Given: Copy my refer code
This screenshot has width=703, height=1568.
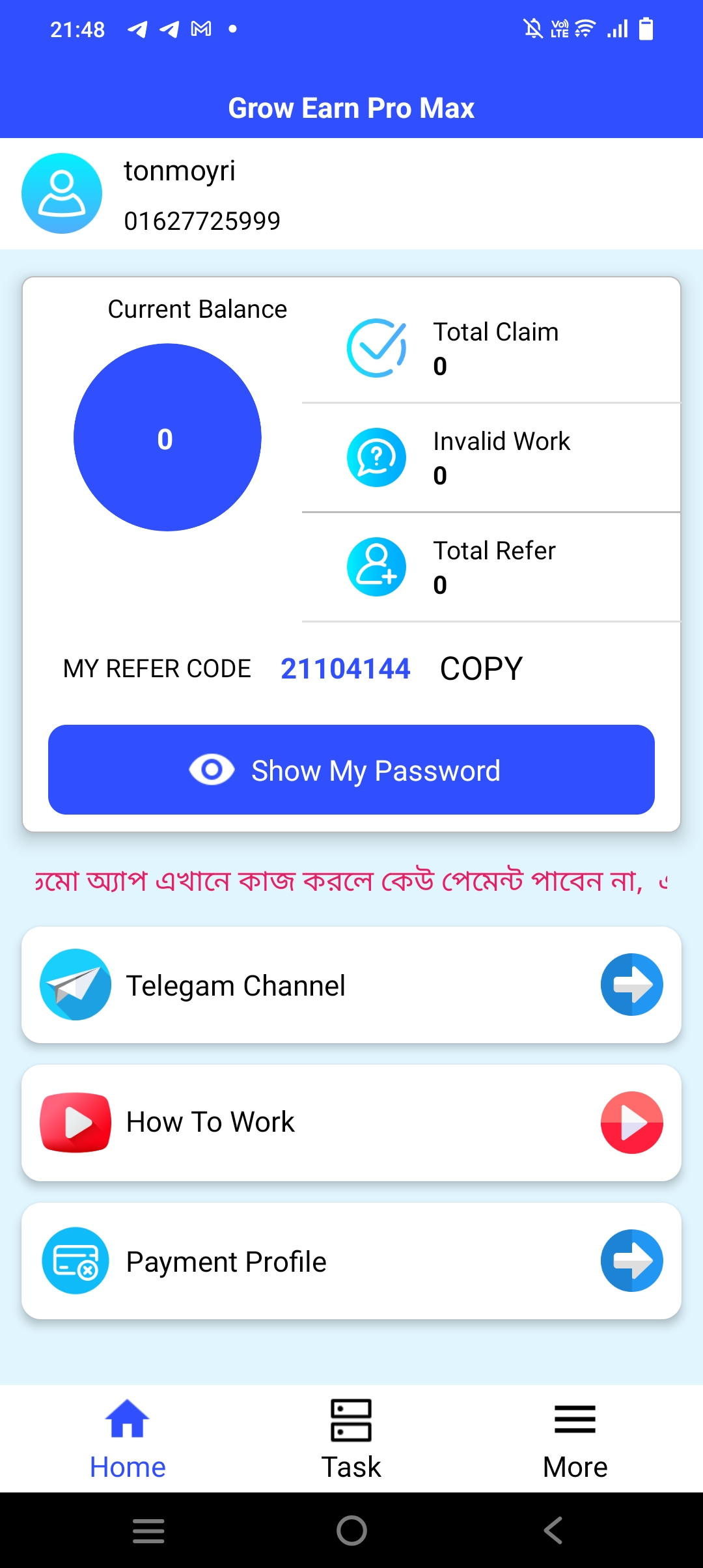Looking at the screenshot, I should [x=481, y=669].
